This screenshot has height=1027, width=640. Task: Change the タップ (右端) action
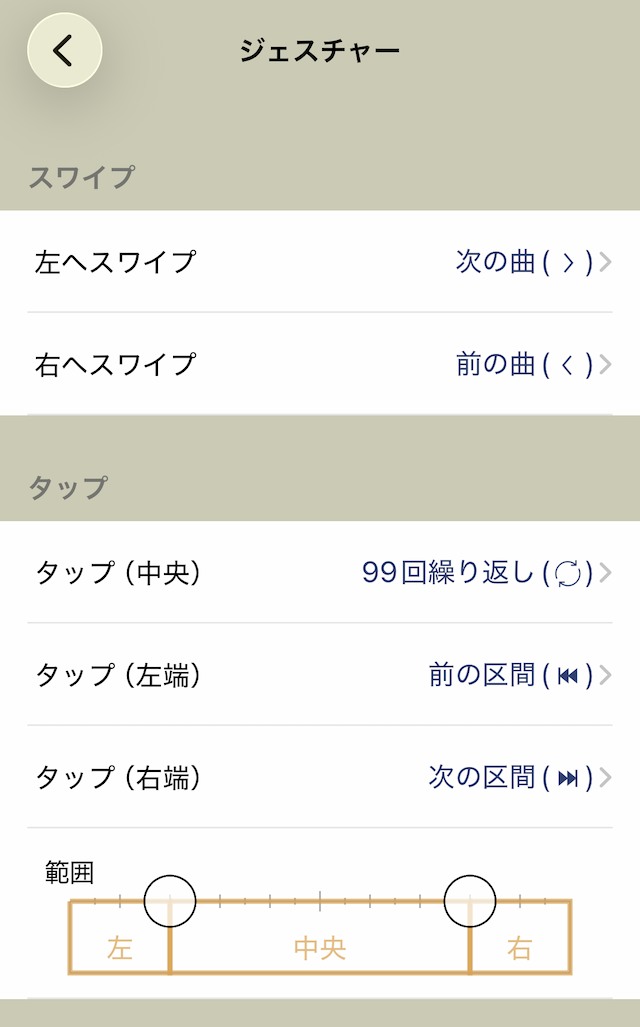[x=320, y=777]
